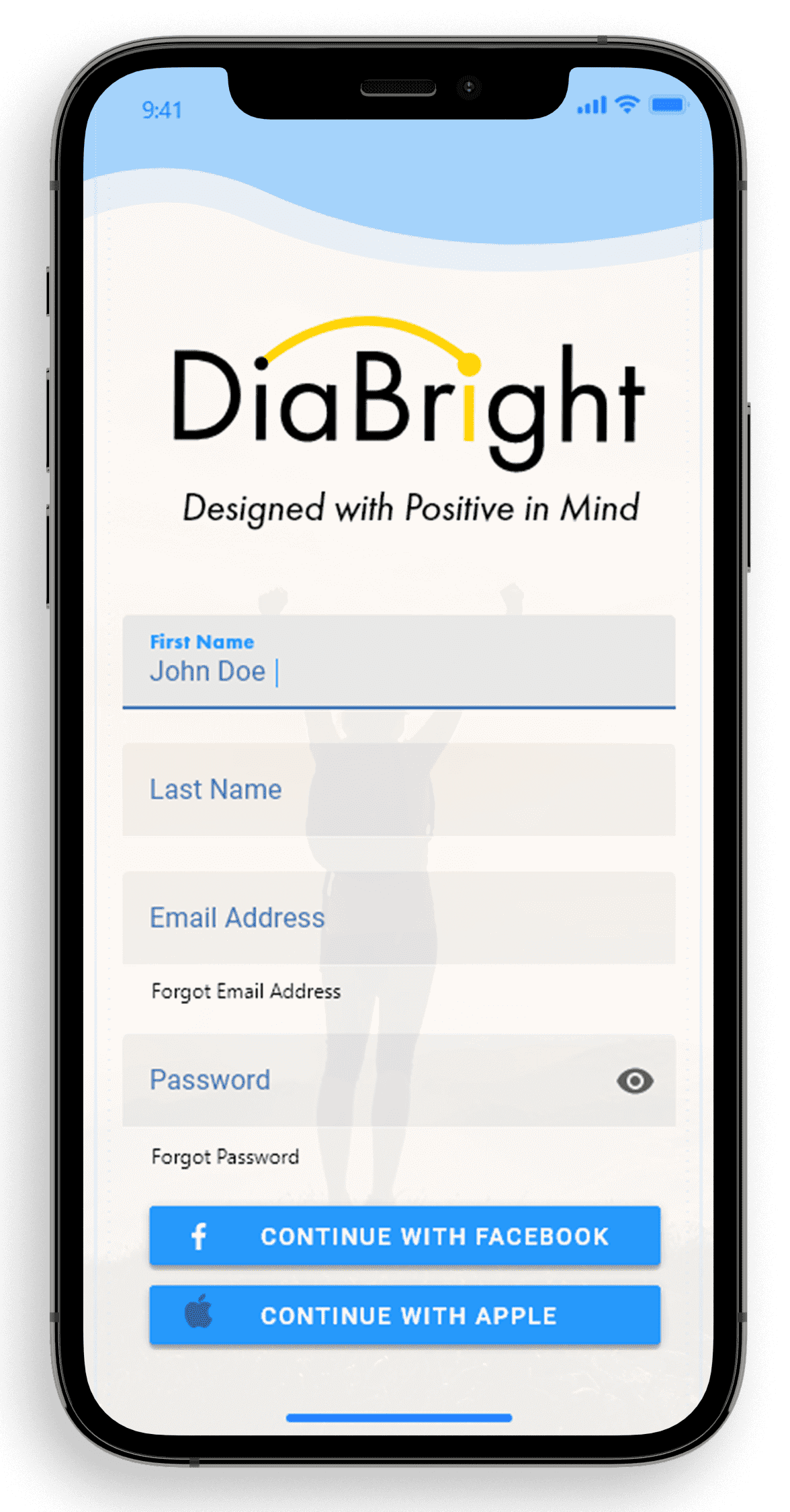Show password with the eye icon
Viewport: 790px width, 1512px height.
coord(634,1081)
